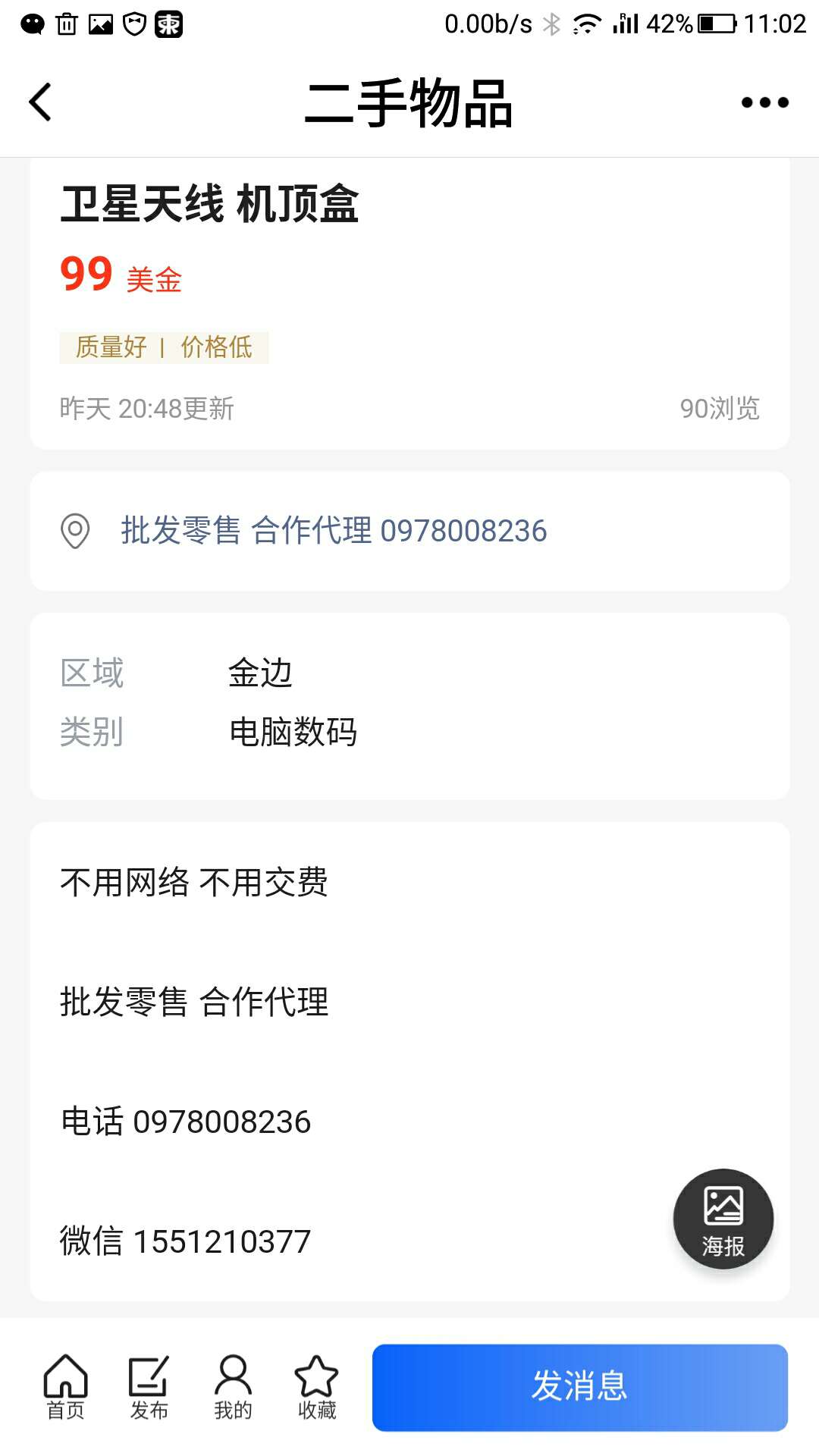819x1456 pixels.
Task: Add this listing to 收藏 favorites
Action: pos(317,1386)
